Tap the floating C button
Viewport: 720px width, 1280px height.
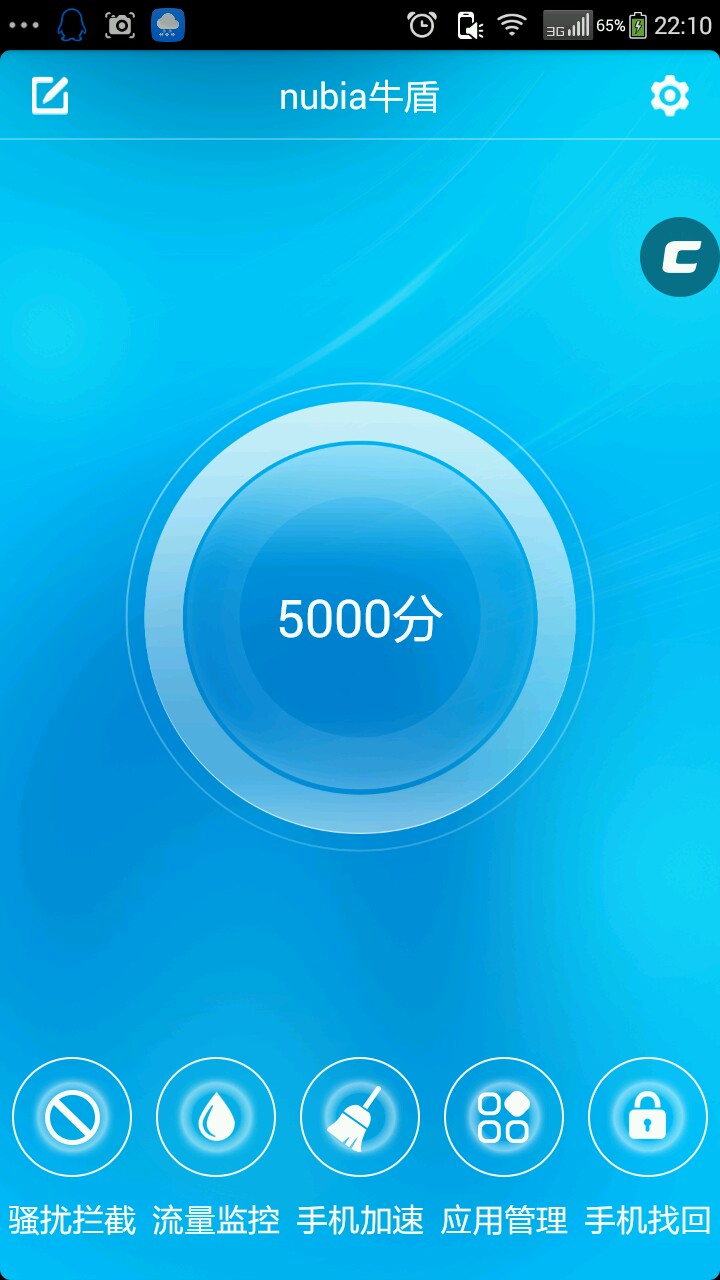pyautogui.click(x=681, y=257)
